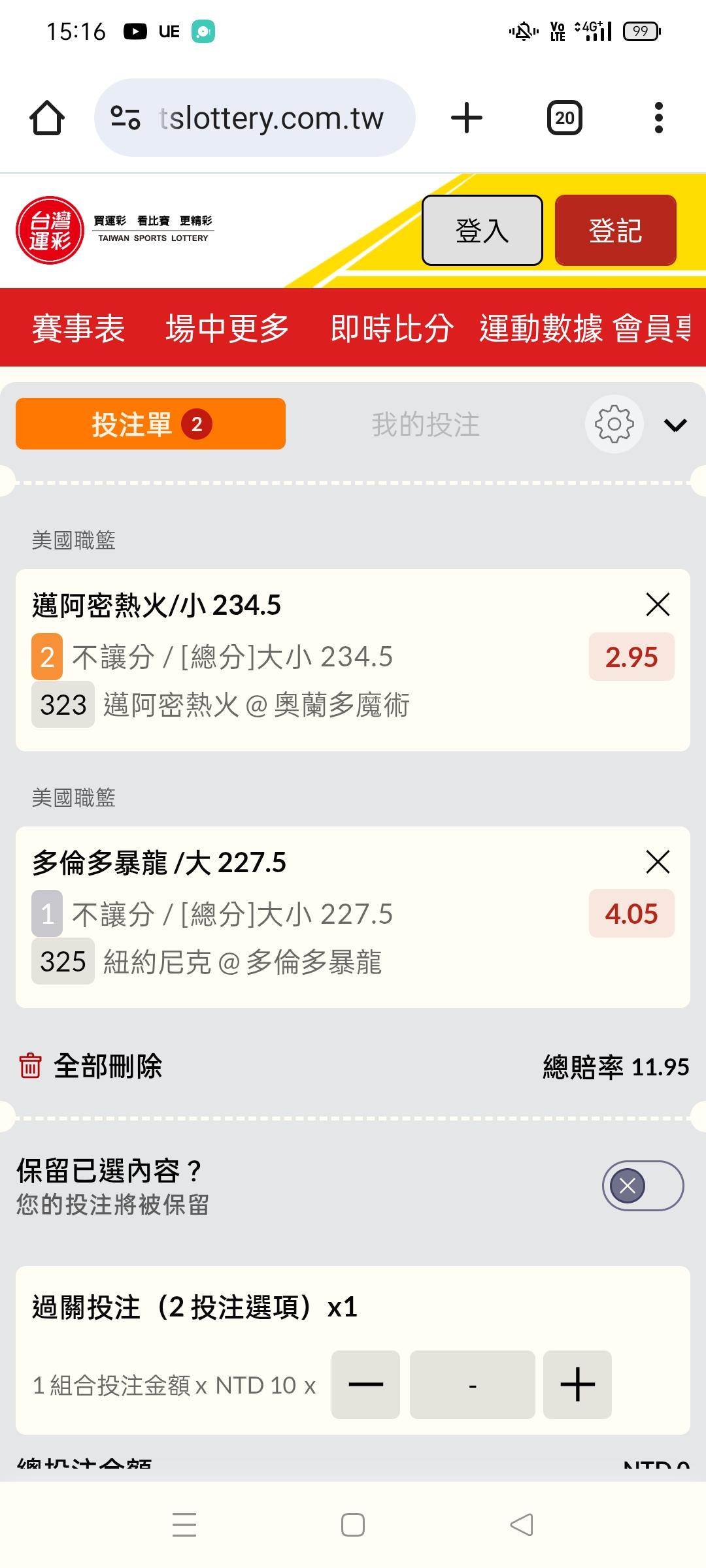Collapse the bet slip panel chevron
This screenshot has height=1568, width=706.
675,425
